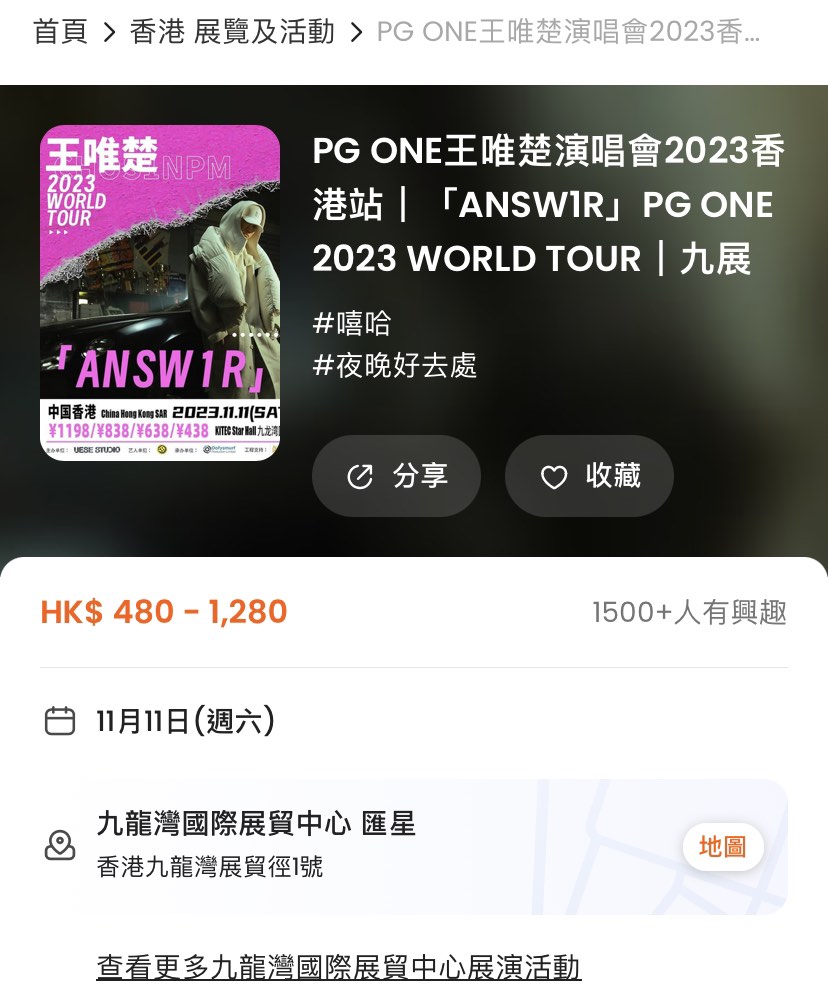The height and width of the screenshot is (1007, 828).
Task: Tap the share arrow icon beside 分享
Action: point(360,476)
